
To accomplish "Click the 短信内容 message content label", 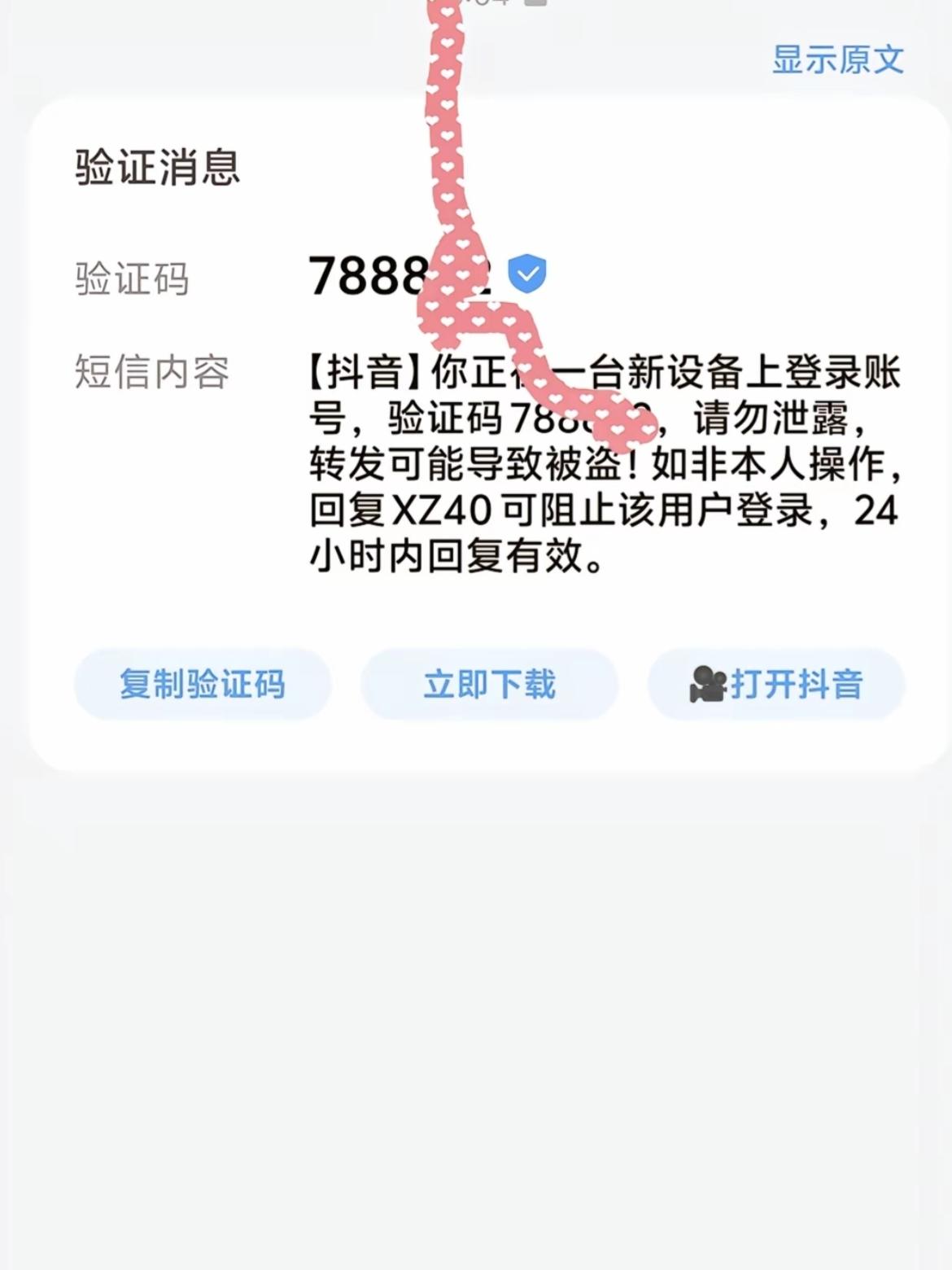I will click(x=152, y=370).
